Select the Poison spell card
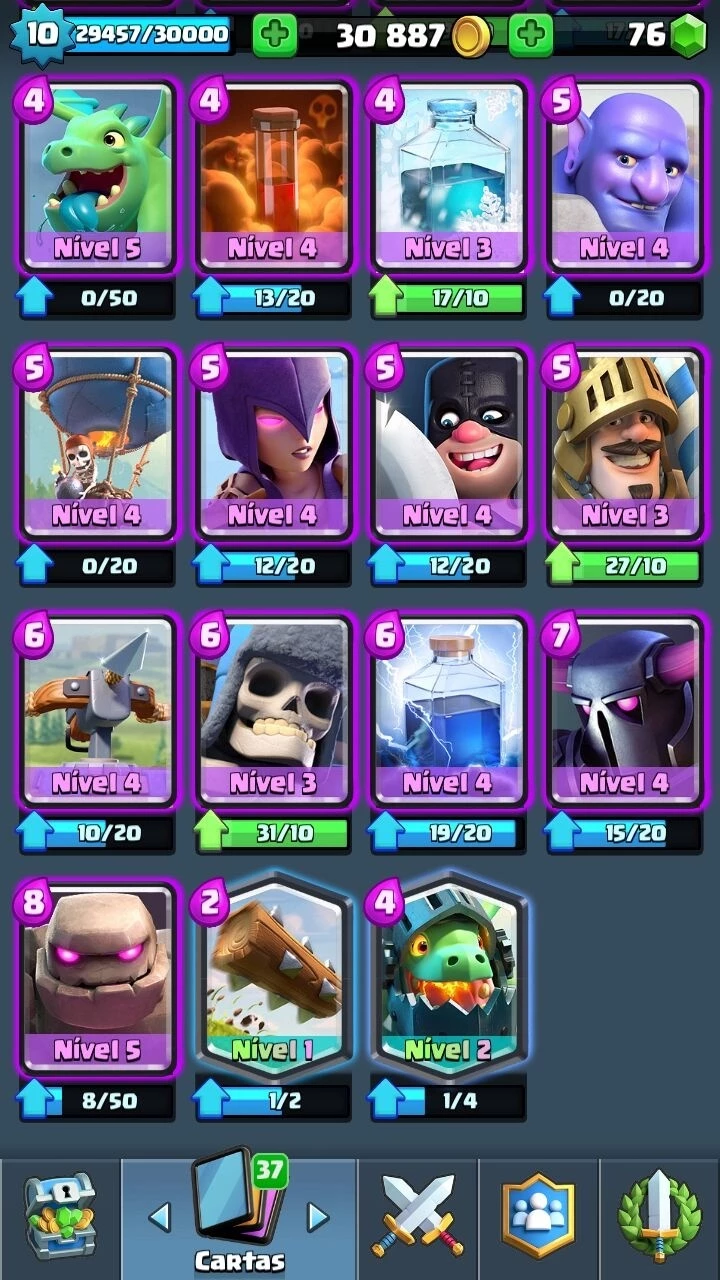This screenshot has width=720, height=1280. (273, 178)
